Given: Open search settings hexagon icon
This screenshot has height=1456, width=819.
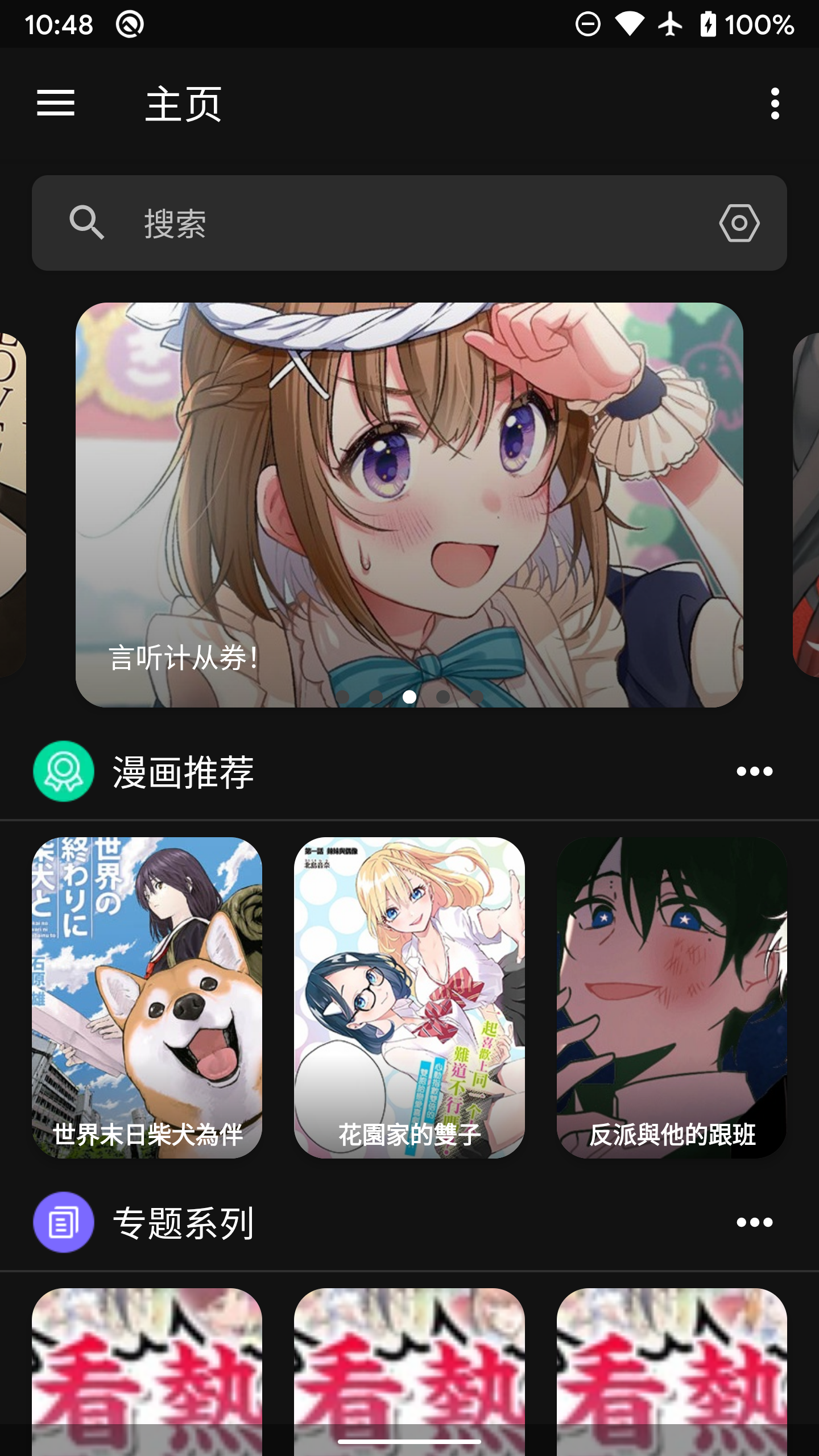Looking at the screenshot, I should 739,223.
